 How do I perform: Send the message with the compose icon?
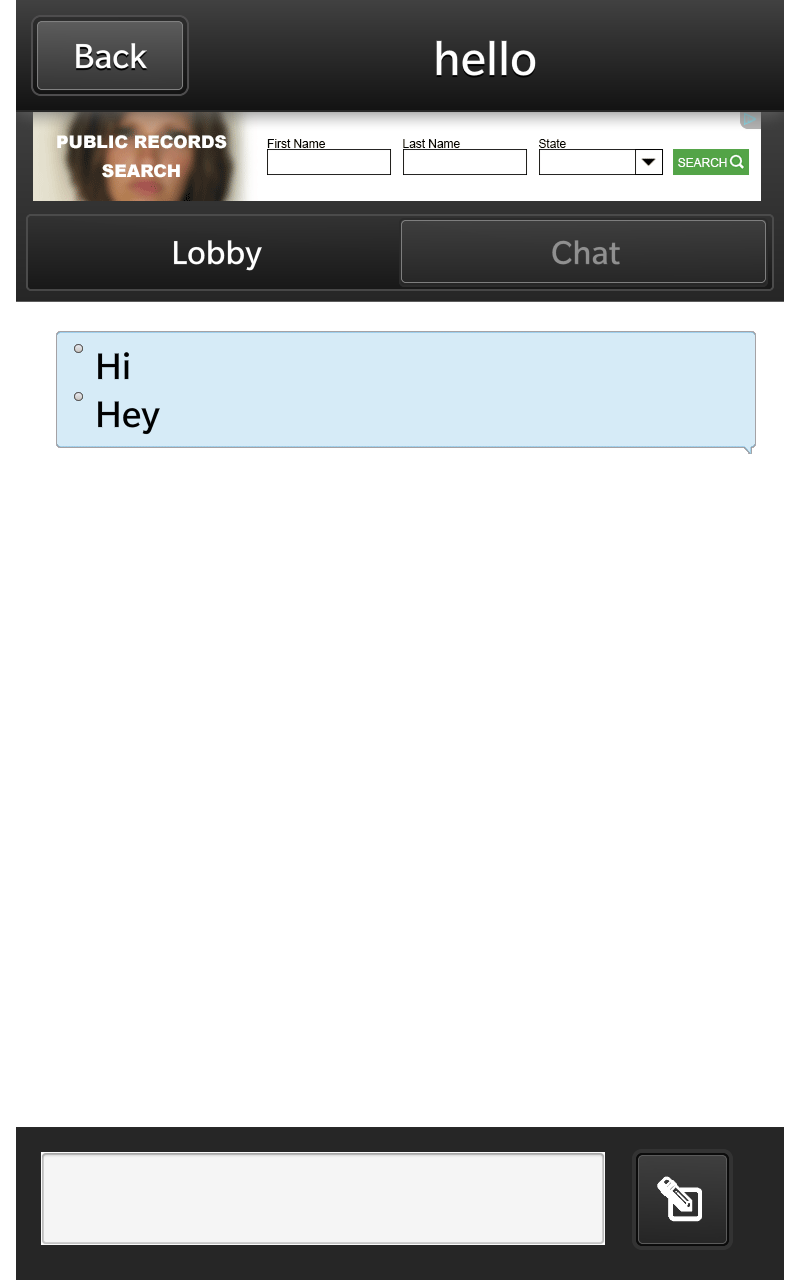coord(682,1199)
